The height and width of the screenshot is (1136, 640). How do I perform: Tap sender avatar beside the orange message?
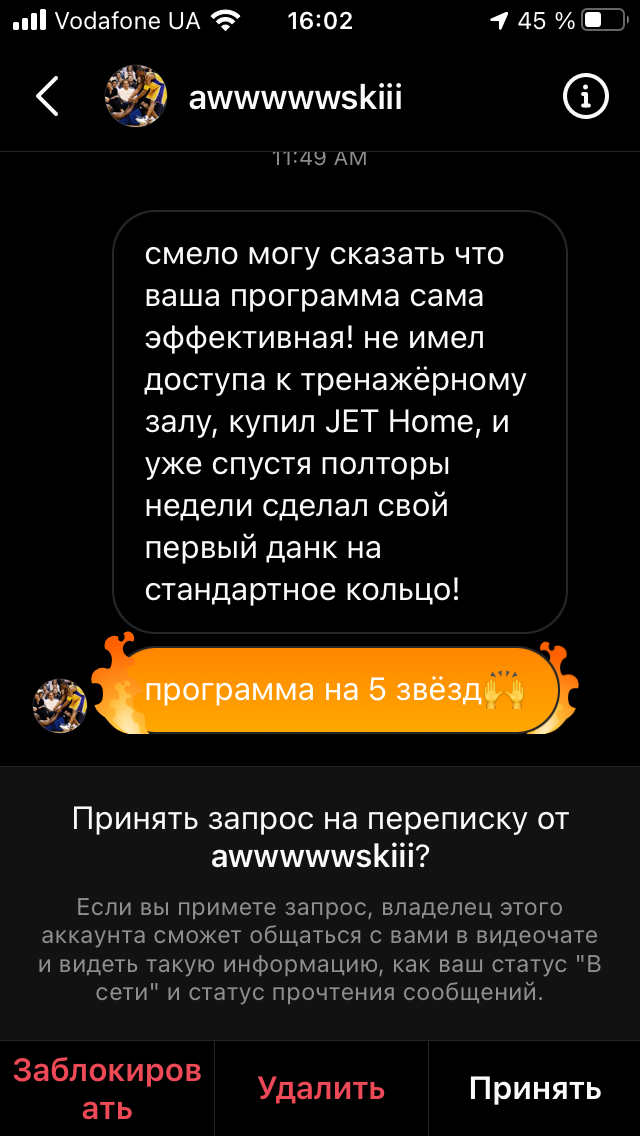(61, 706)
